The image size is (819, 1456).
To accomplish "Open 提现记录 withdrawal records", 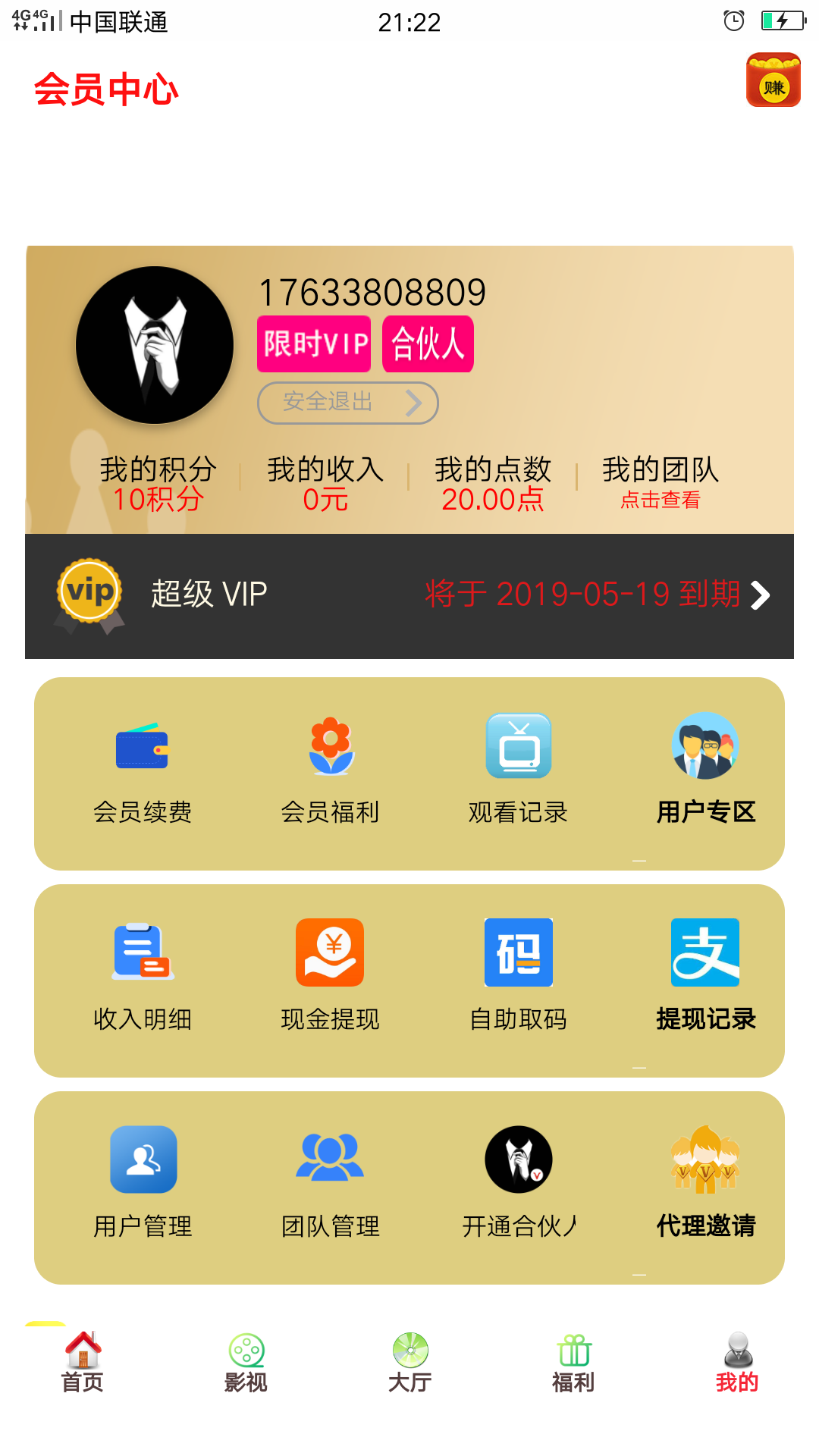I will point(706,977).
